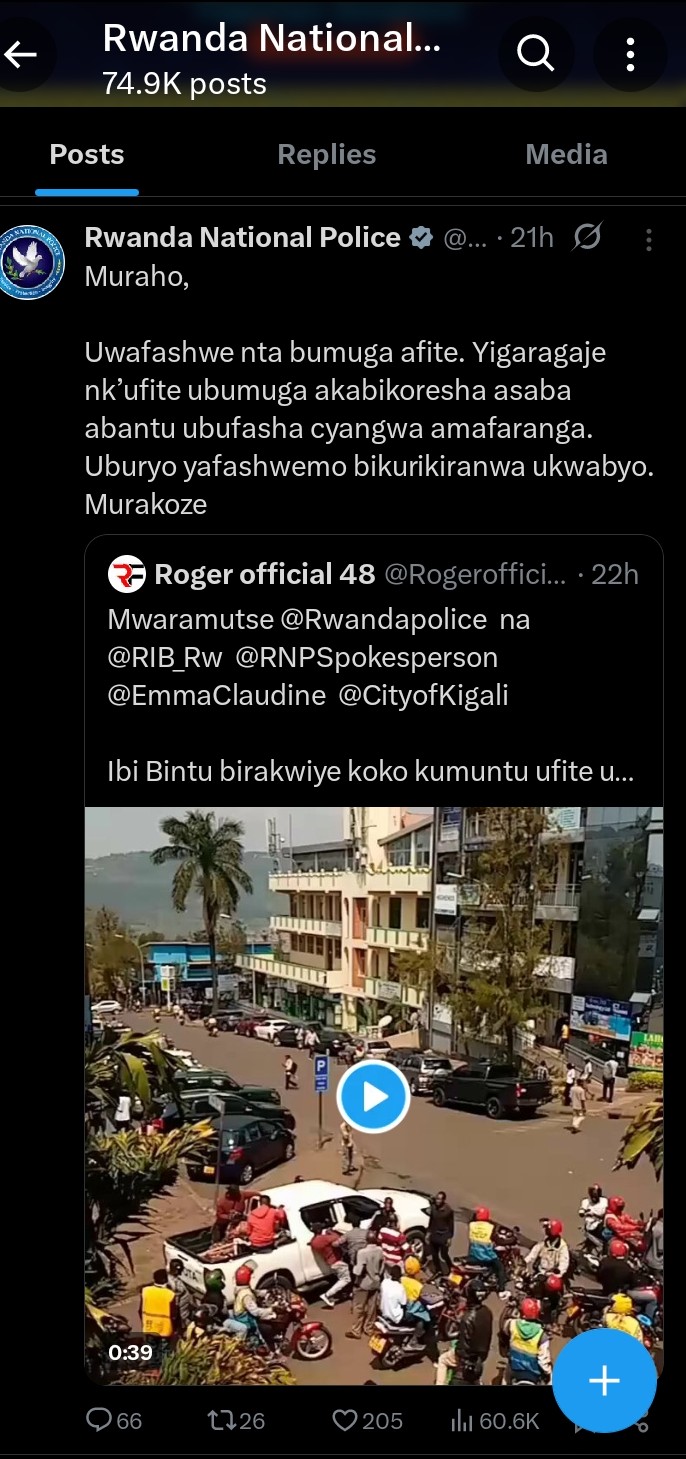686x1459 pixels.
Task: Compose a new post
Action: pos(604,1381)
